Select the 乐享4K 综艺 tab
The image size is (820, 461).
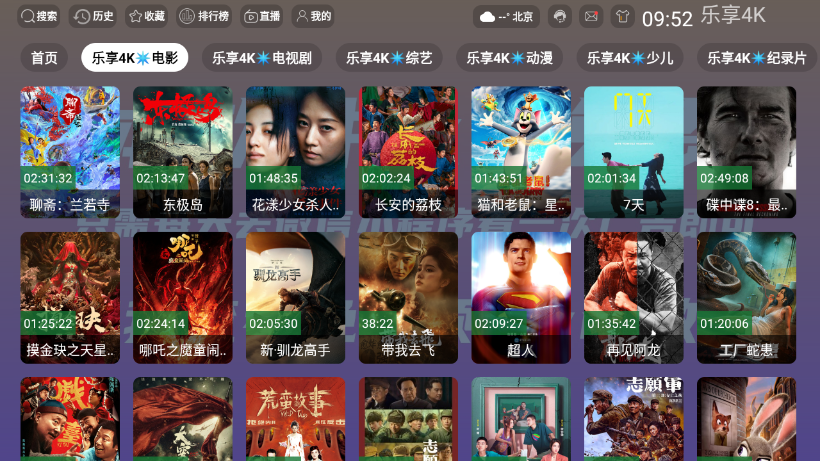pyautogui.click(x=390, y=58)
